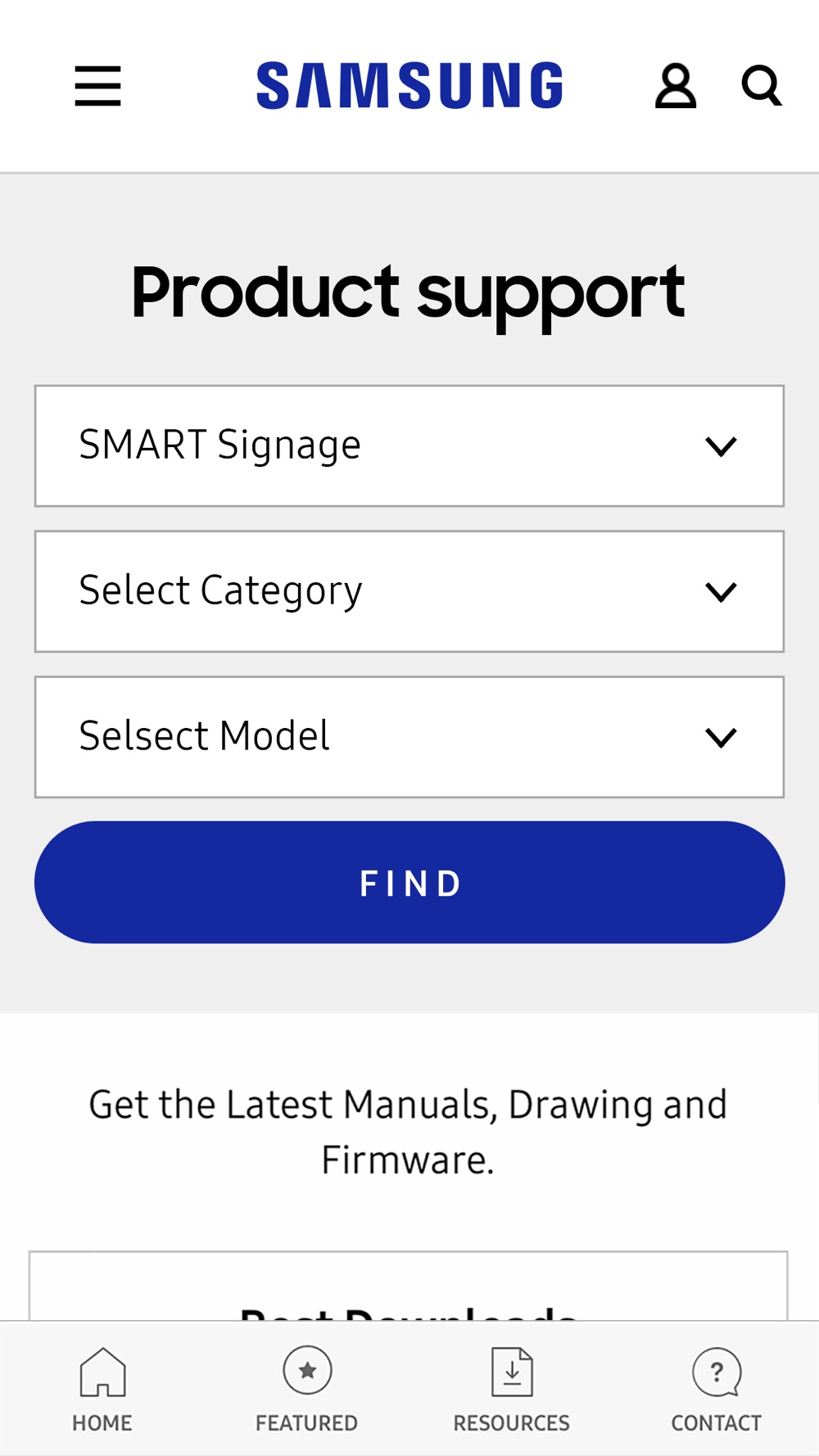The image size is (819, 1456).
Task: Expand the SMART Signage dropdown
Action: (409, 446)
